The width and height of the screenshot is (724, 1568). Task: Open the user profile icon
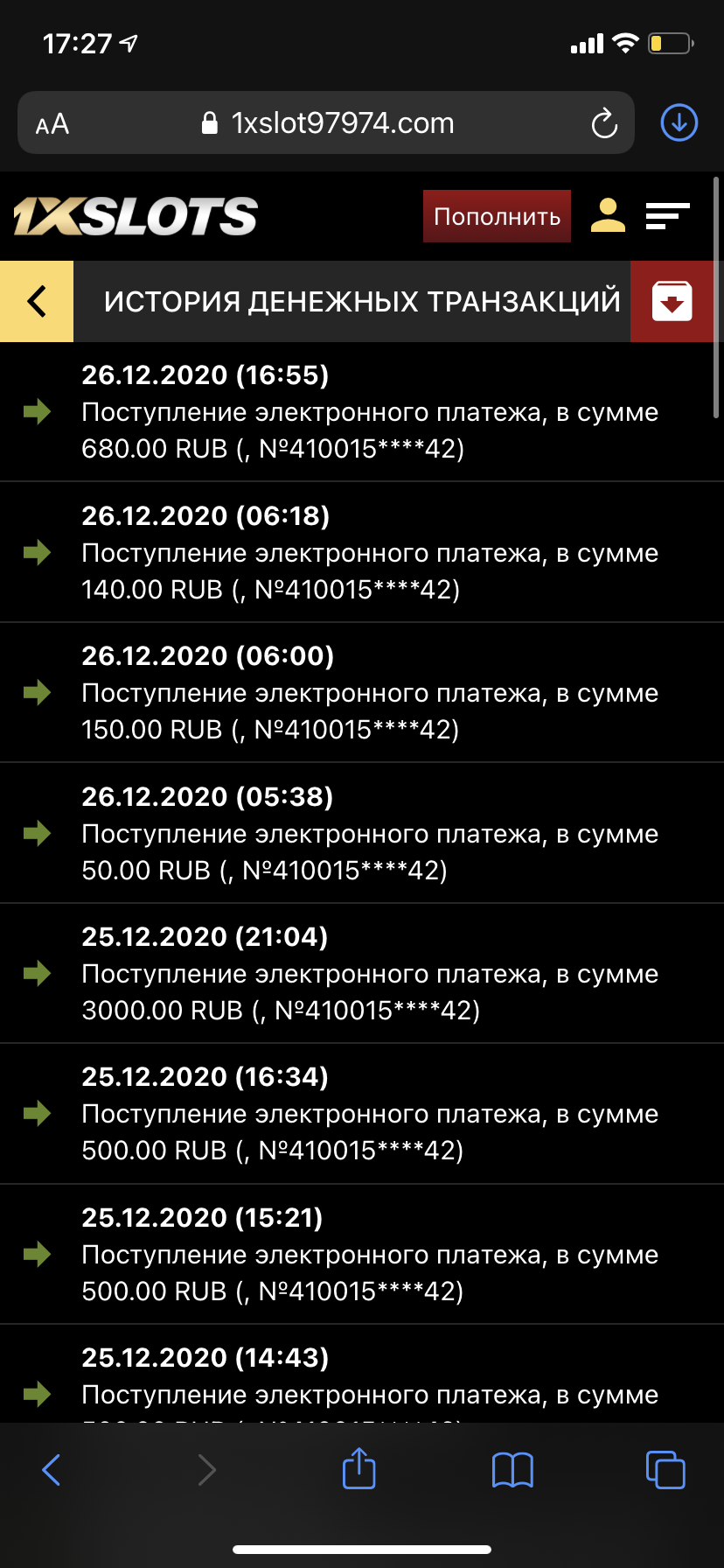pyautogui.click(x=608, y=215)
